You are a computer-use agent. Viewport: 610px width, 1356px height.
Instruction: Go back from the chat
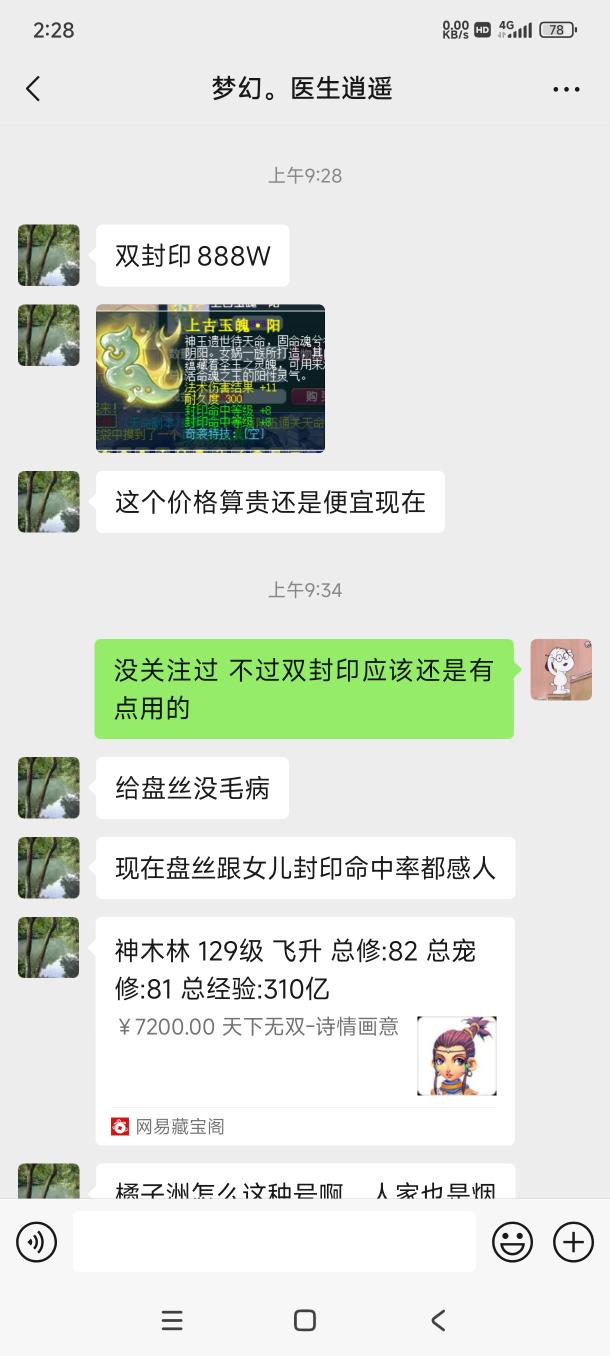[33, 89]
